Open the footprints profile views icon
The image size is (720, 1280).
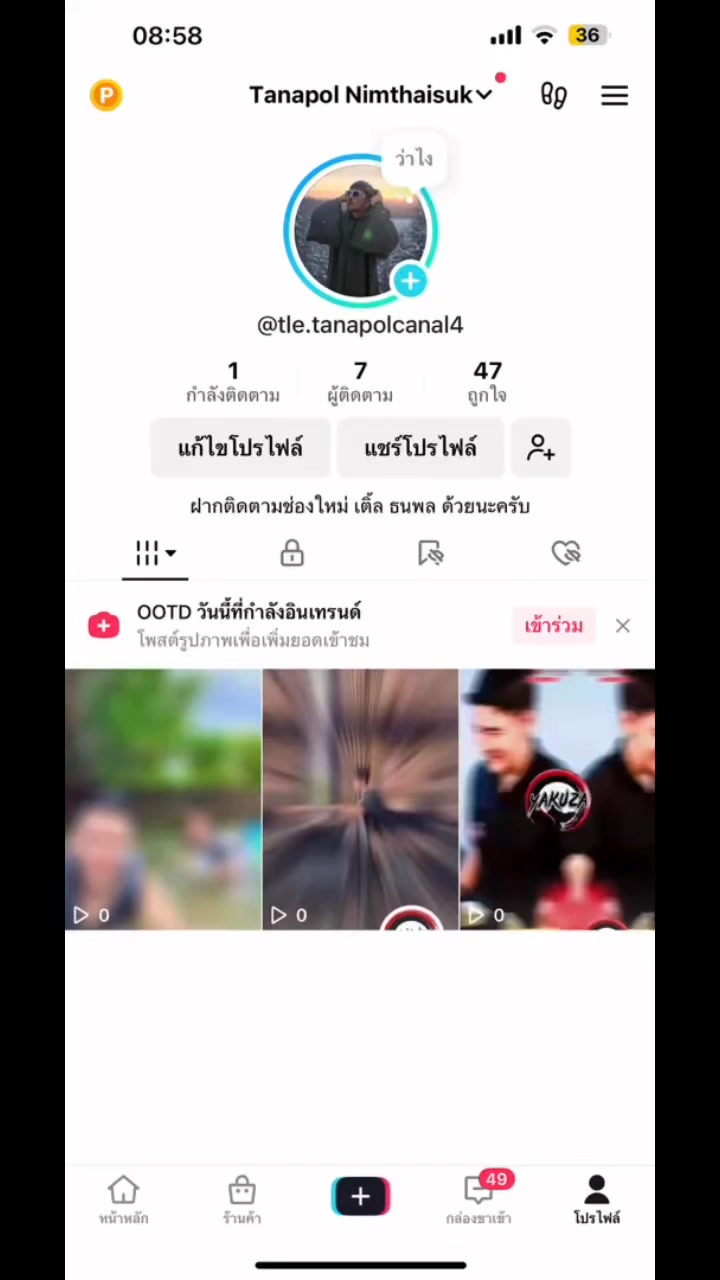point(553,95)
